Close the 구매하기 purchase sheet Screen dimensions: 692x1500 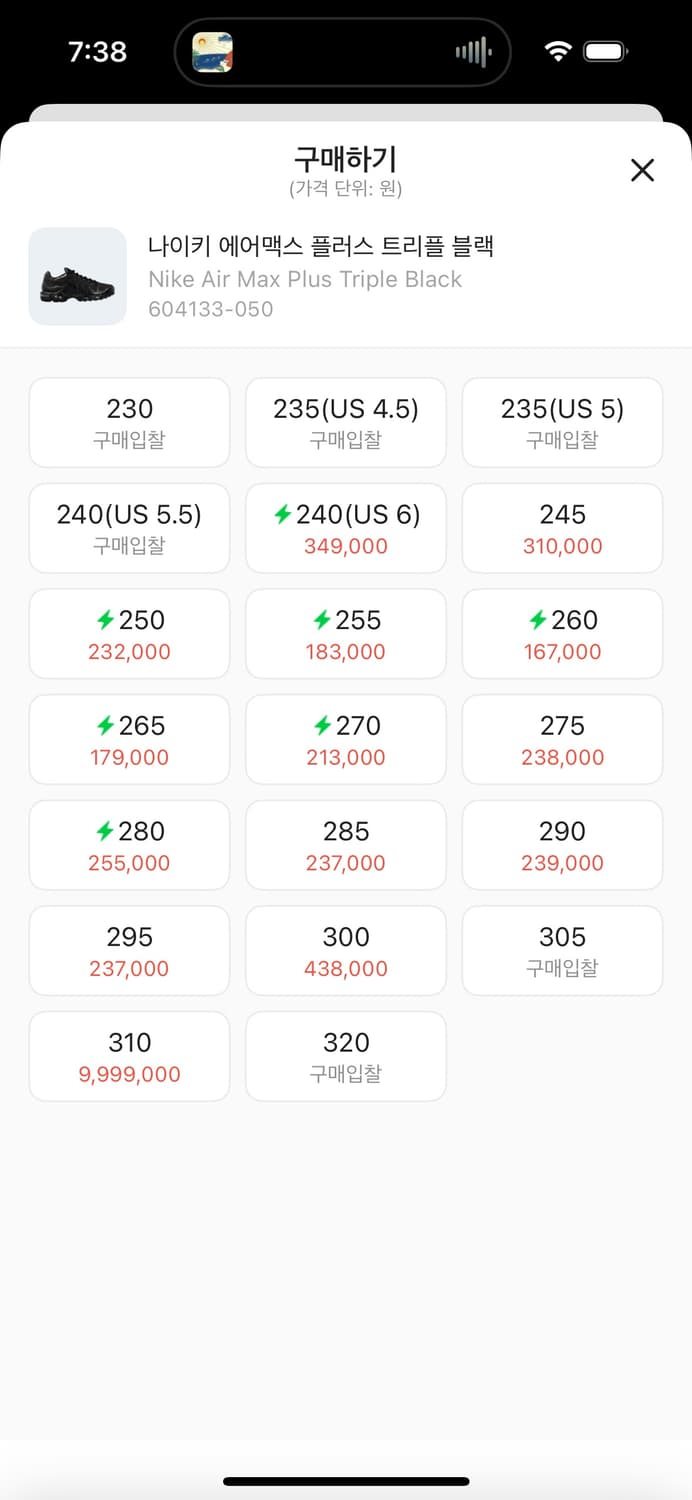(x=642, y=170)
